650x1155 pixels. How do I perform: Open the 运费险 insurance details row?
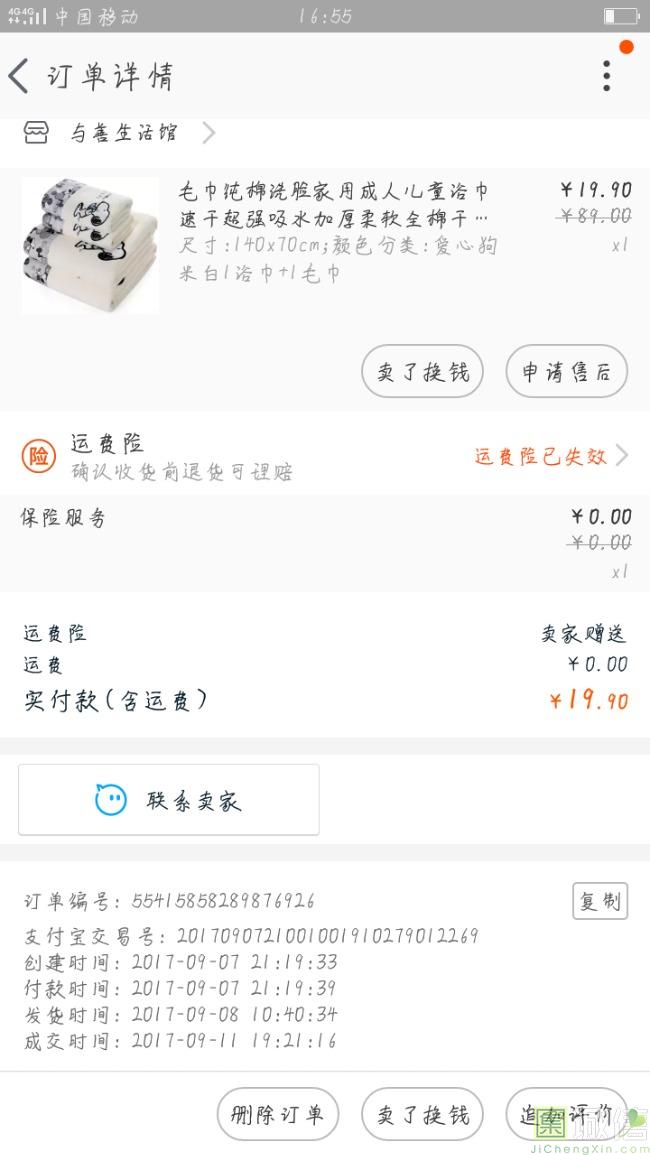click(325, 456)
